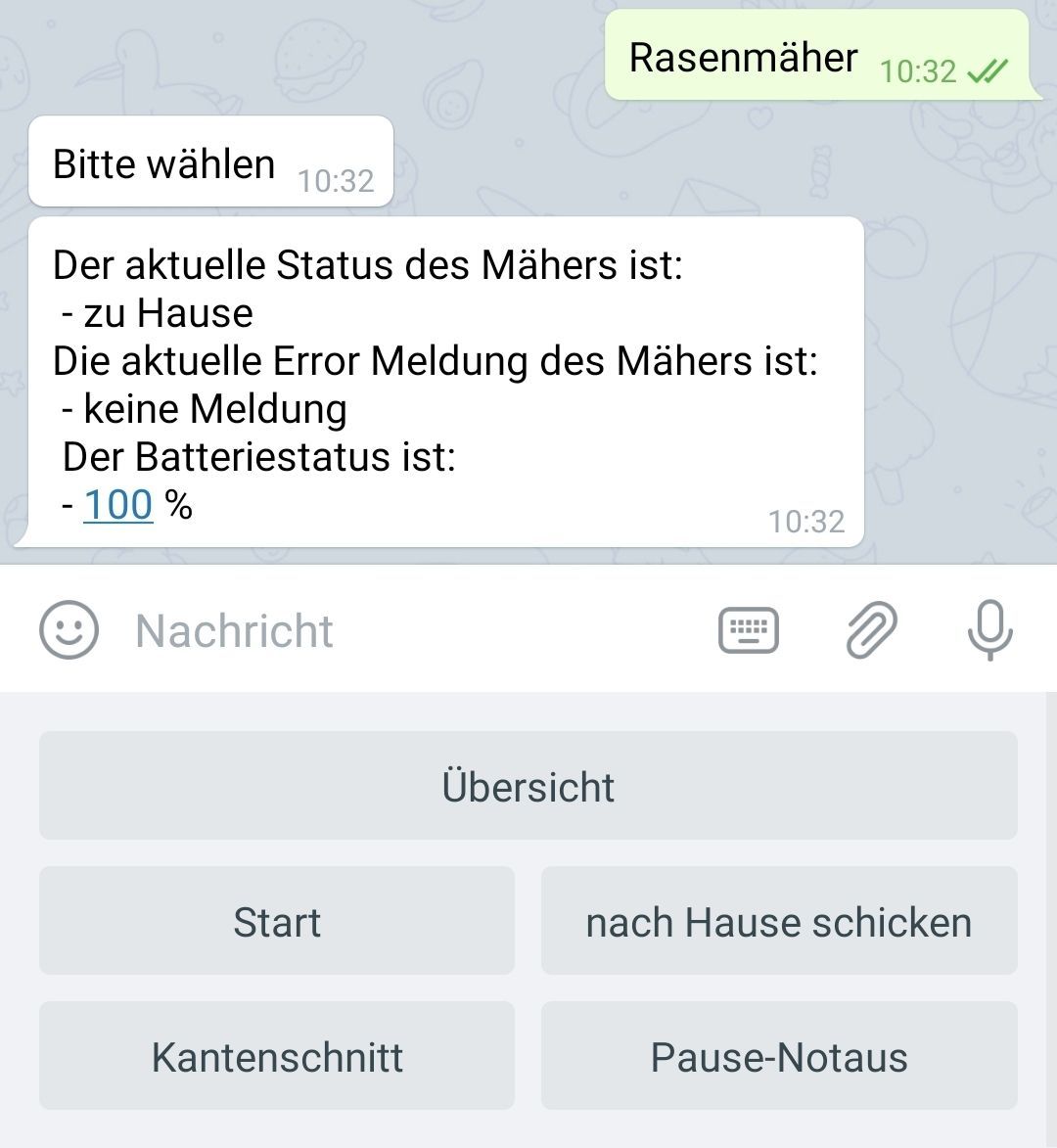Choose nach Hause schicken
1057x1148 pixels.
click(x=779, y=921)
